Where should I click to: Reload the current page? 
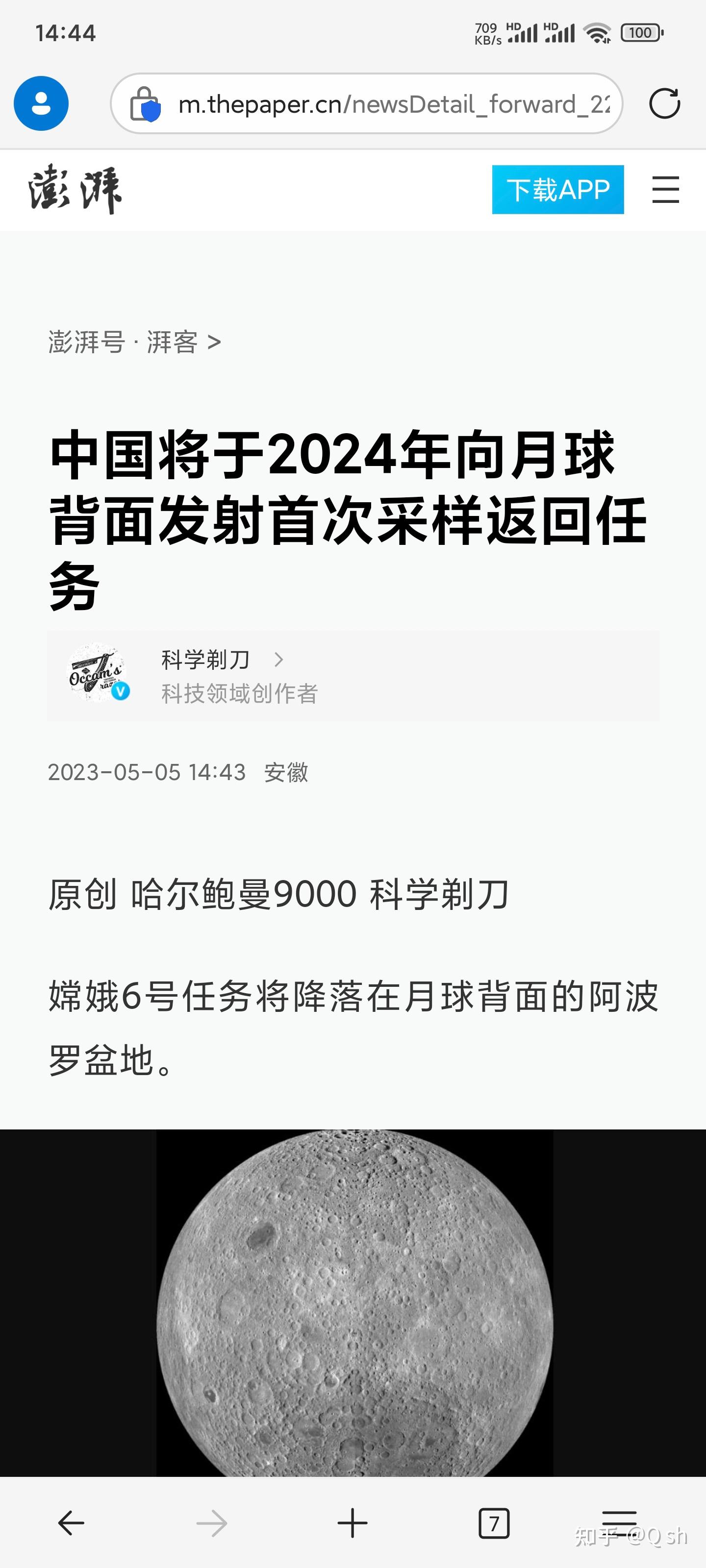click(664, 103)
